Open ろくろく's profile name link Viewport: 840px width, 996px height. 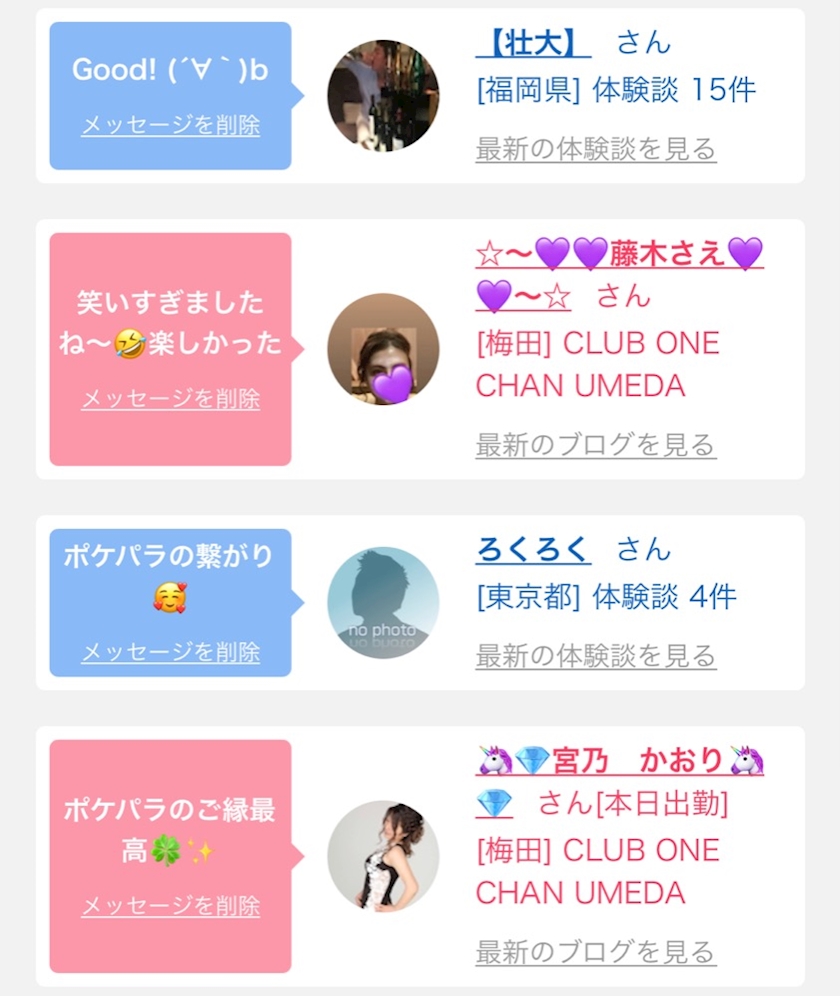tap(533, 550)
